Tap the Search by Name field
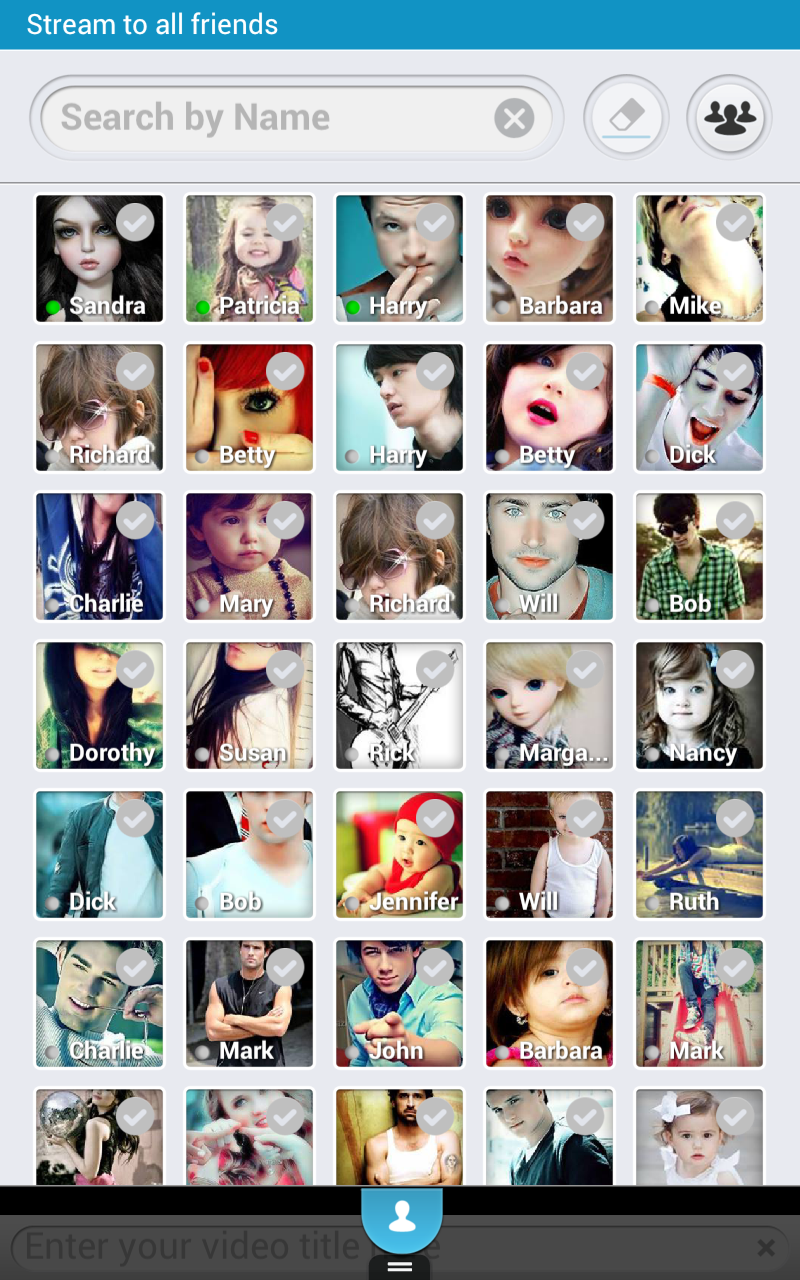800x1280 pixels. coord(270,118)
